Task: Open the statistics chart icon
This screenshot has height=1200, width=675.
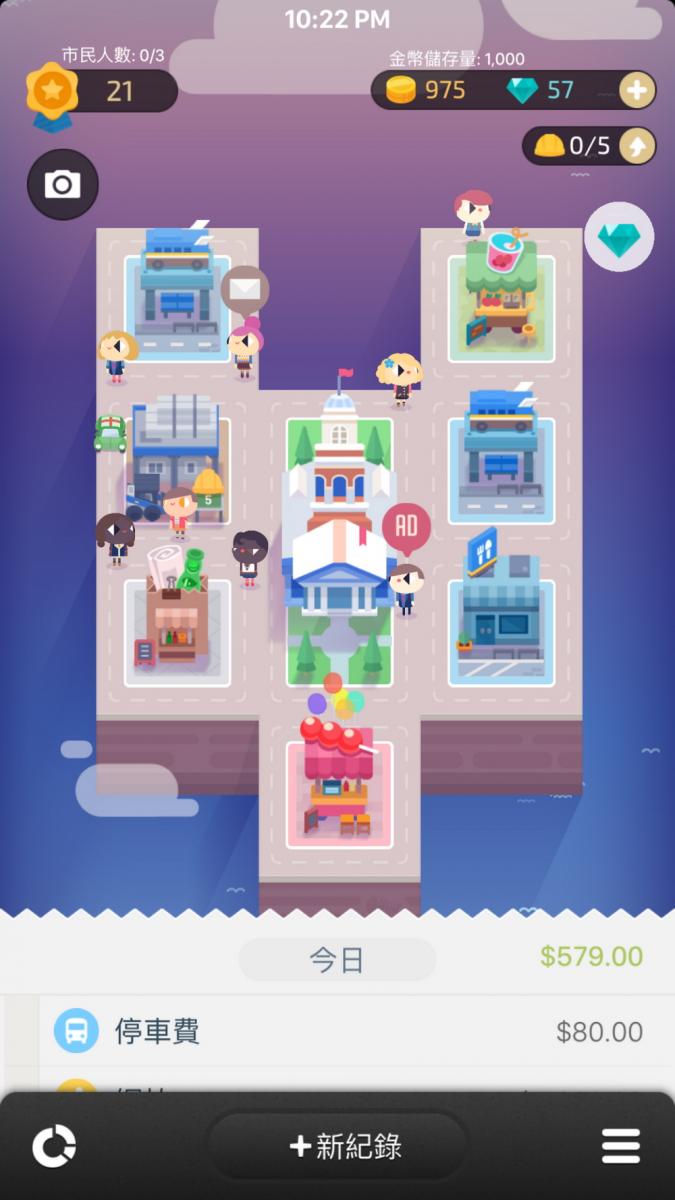Action: pyautogui.click(x=54, y=1146)
